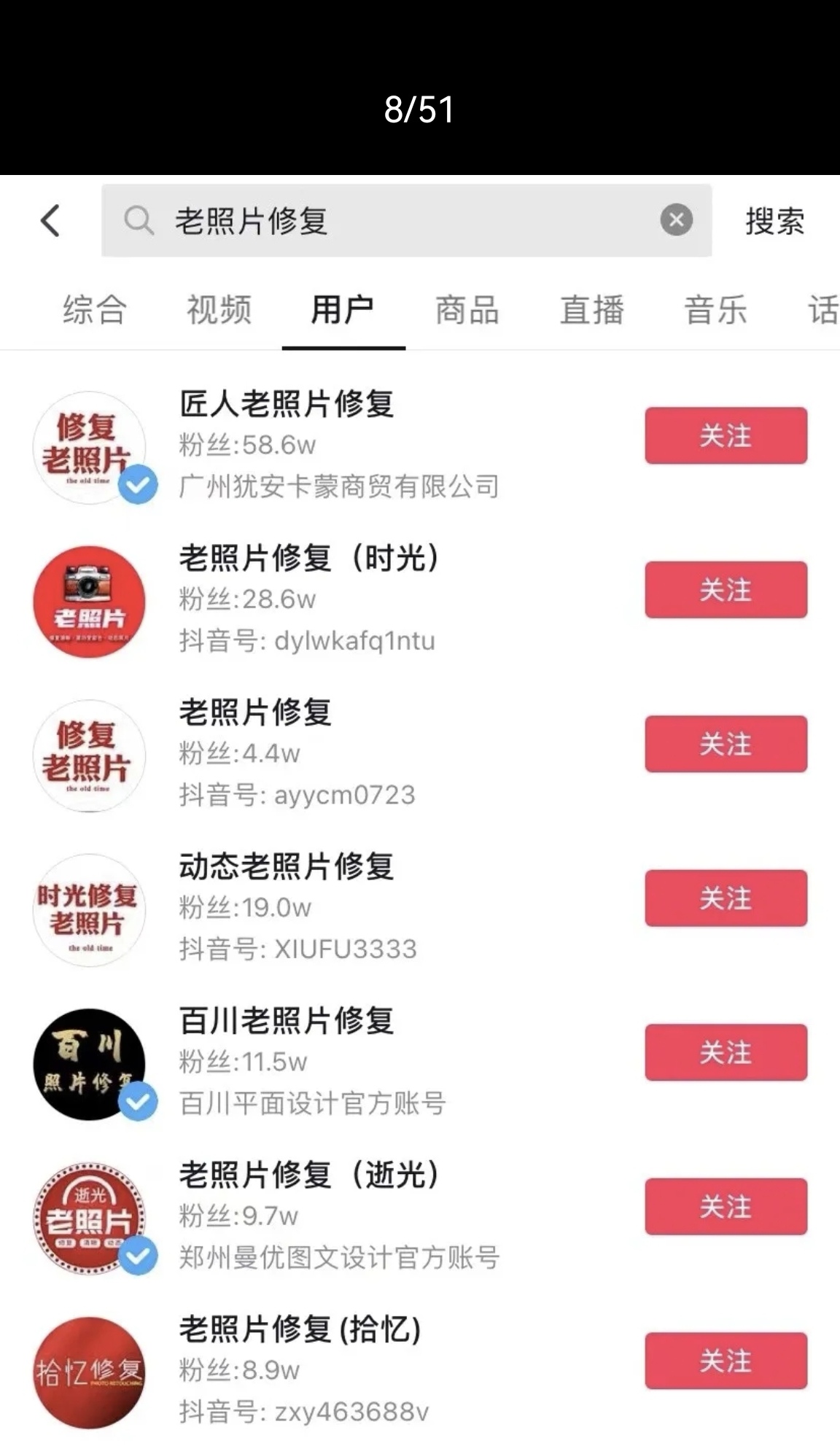Screen dimensions: 840x1446
Task: Follow 老照片修复（时光）
Action: pos(726,590)
